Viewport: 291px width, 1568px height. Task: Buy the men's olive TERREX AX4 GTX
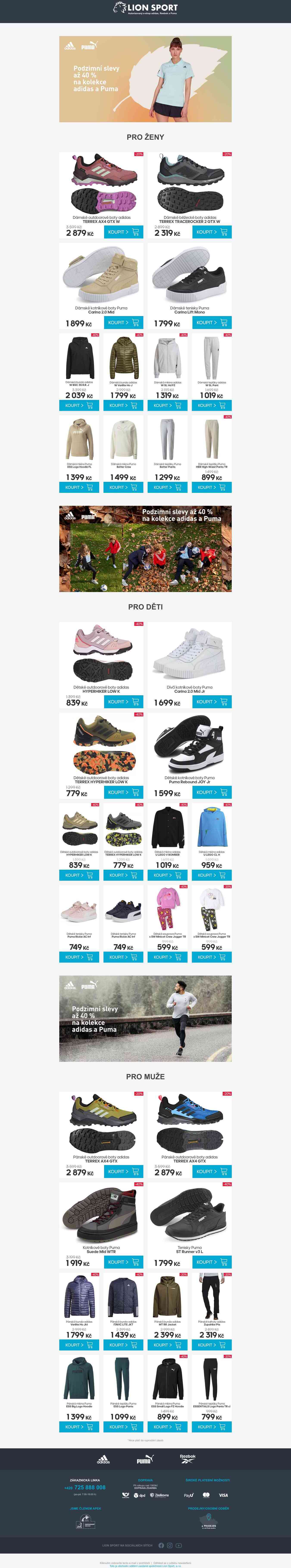[124, 1171]
